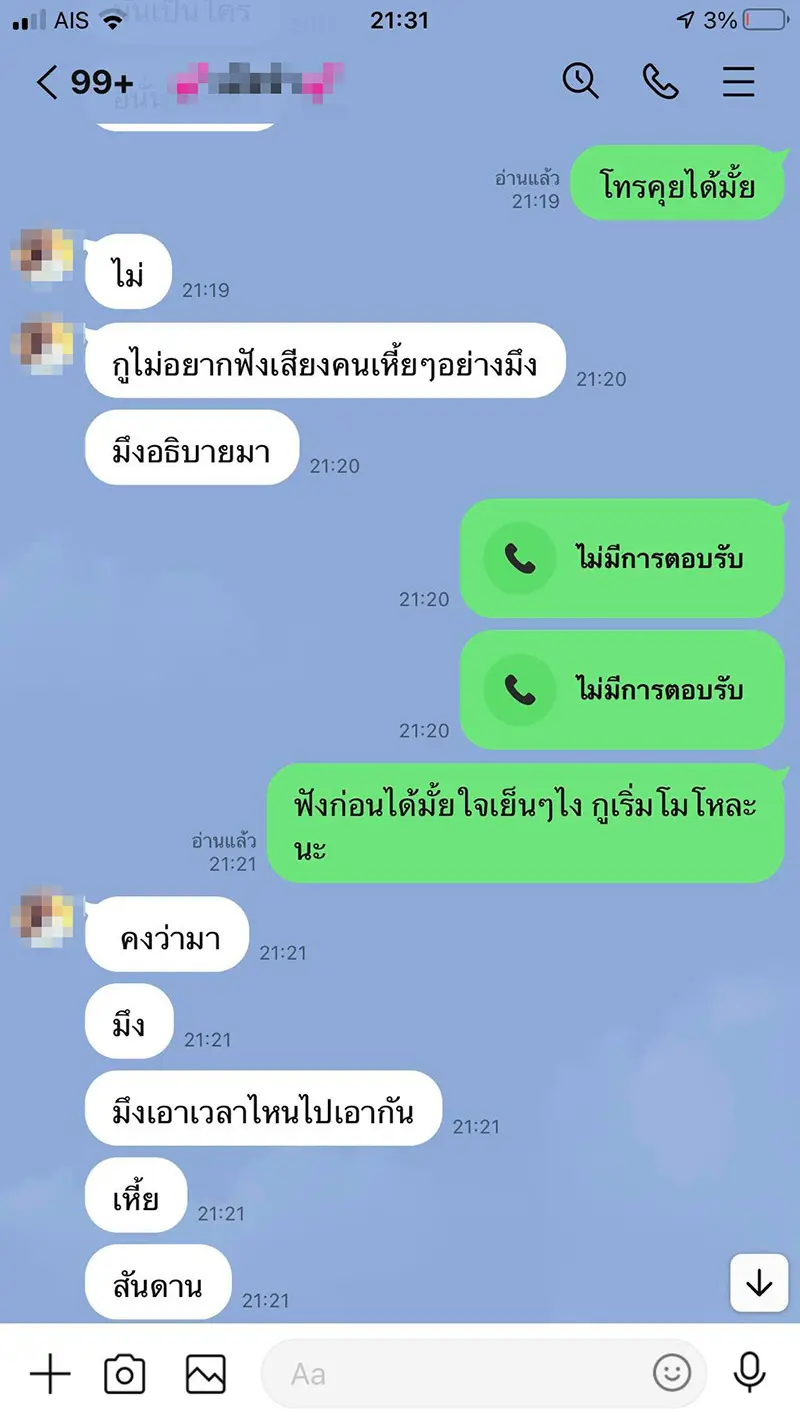The height and width of the screenshot is (1422, 800).
Task: Focus the Aa message input field
Action: [450, 1374]
